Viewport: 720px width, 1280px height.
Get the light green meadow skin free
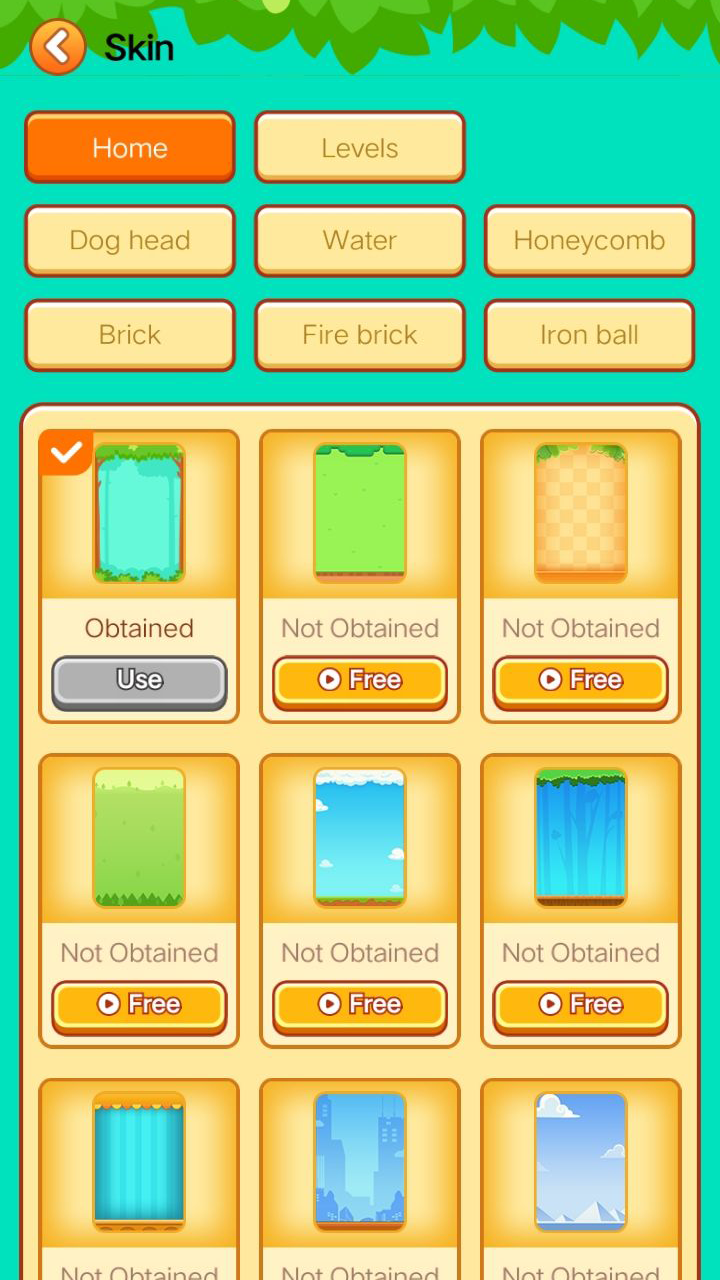tap(139, 1005)
